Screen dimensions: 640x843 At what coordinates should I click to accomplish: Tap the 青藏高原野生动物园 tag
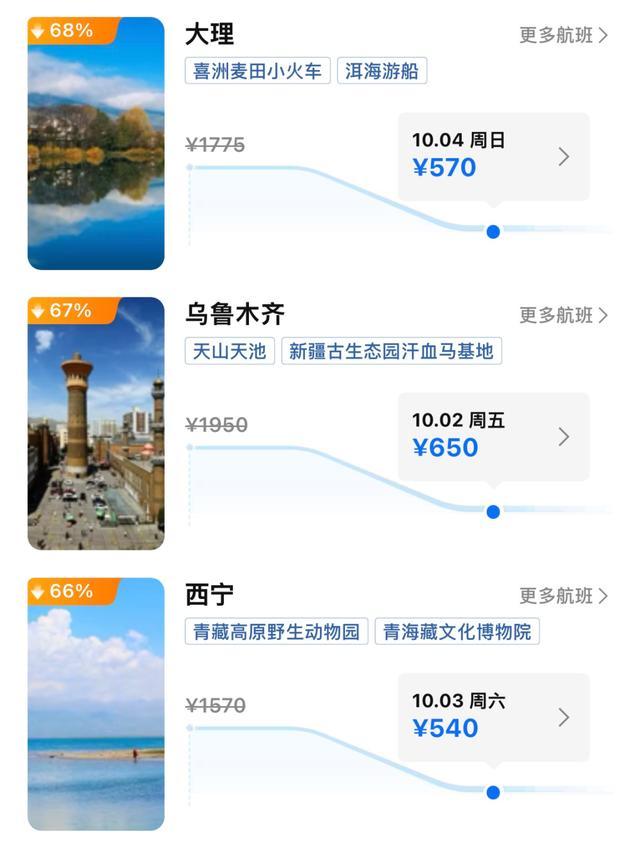276,631
